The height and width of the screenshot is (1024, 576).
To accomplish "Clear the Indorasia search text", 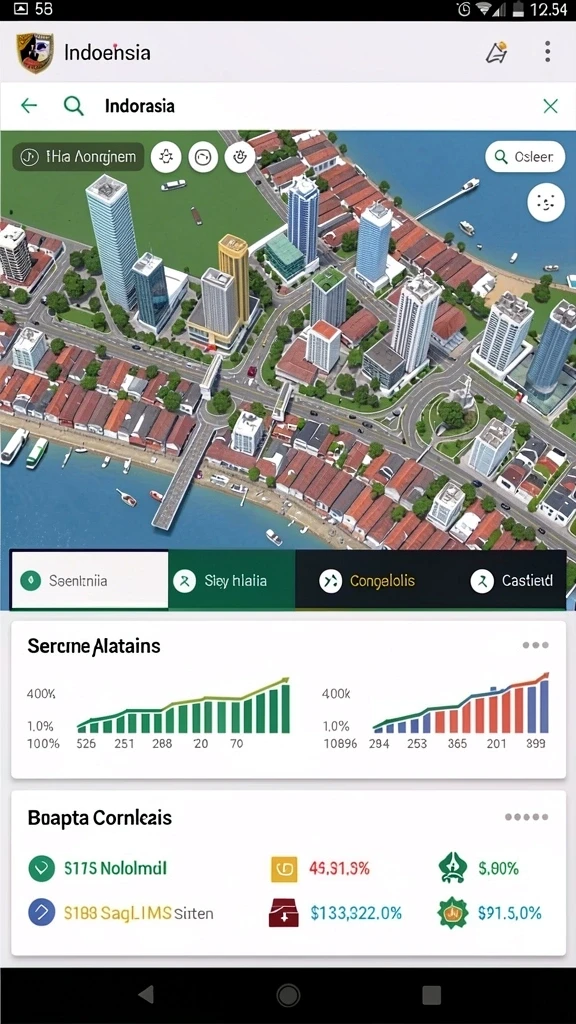I will point(551,106).
